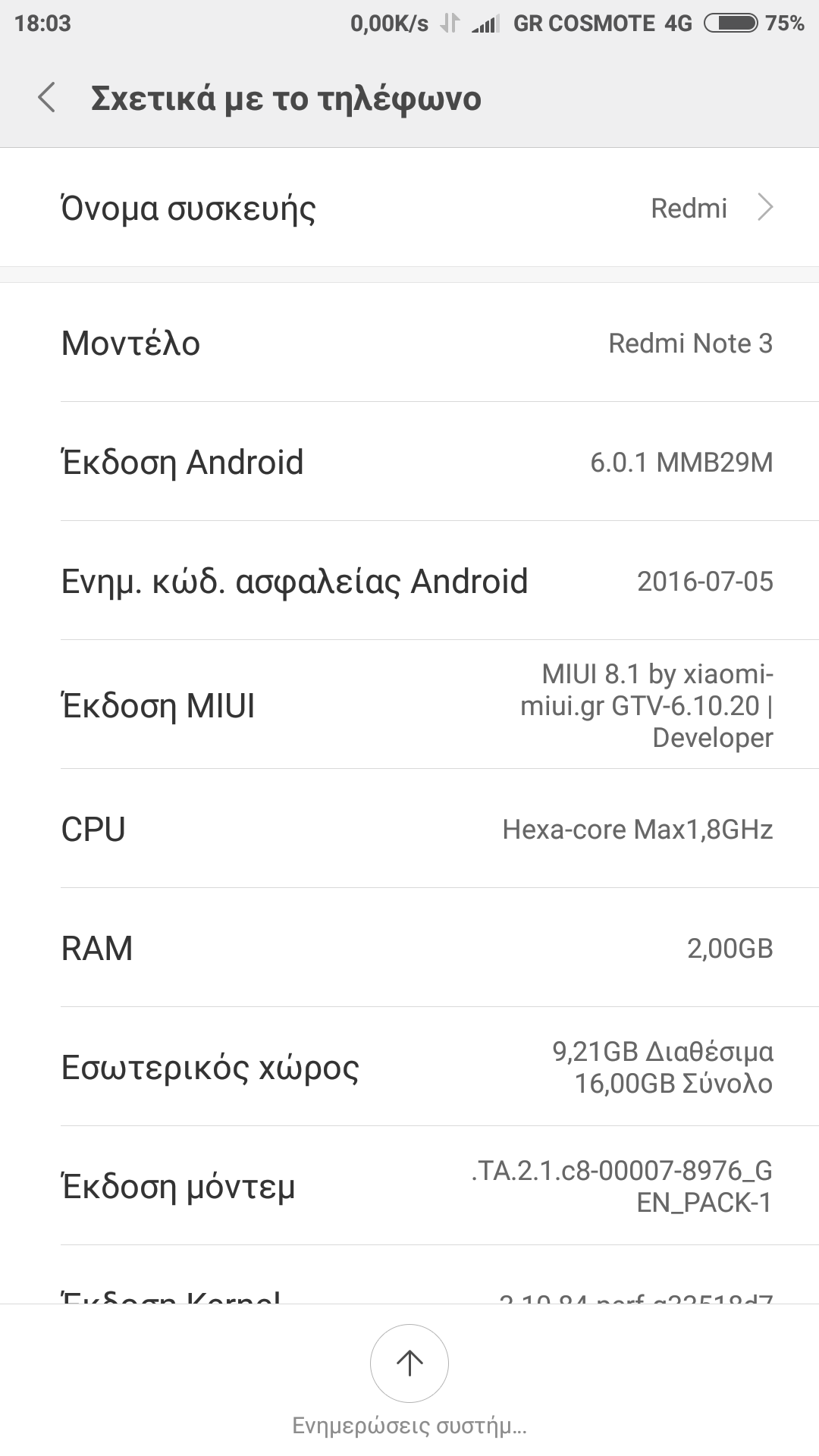
Task: Tap the Ενημερώσεις συστήματος update button
Action: click(409, 1363)
